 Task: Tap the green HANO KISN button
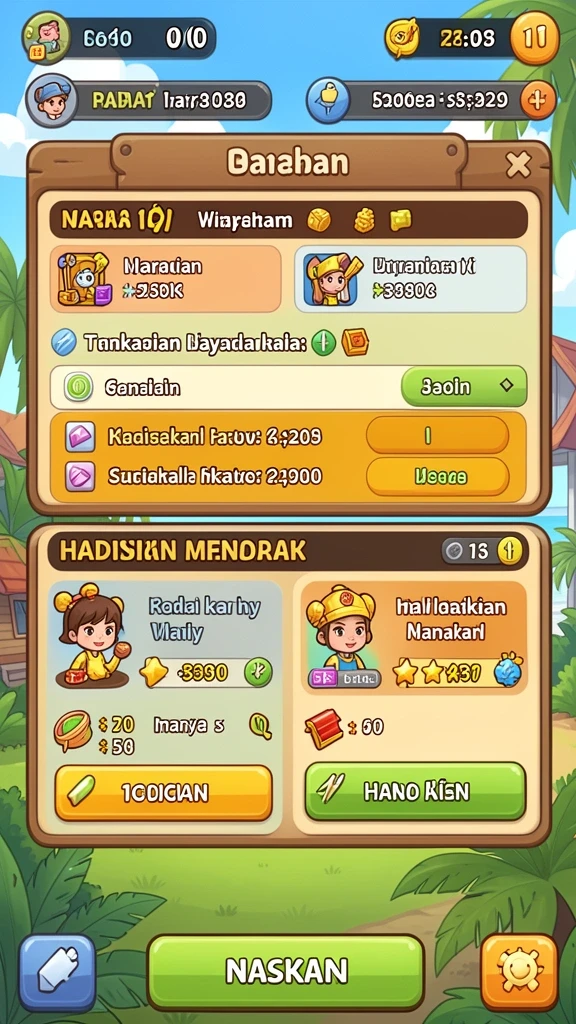(x=415, y=791)
